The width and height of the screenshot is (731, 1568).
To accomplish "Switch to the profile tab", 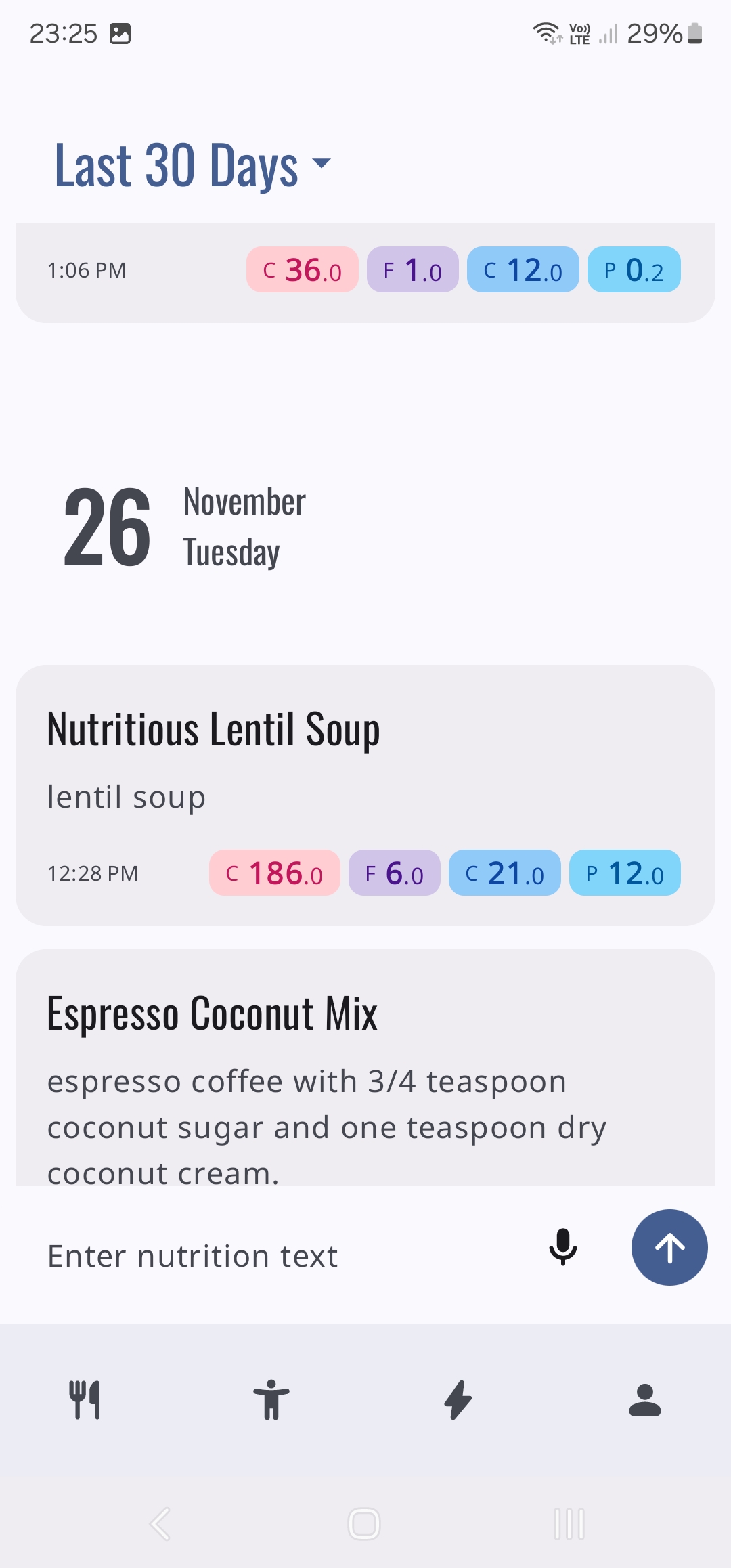I will (x=644, y=1399).
